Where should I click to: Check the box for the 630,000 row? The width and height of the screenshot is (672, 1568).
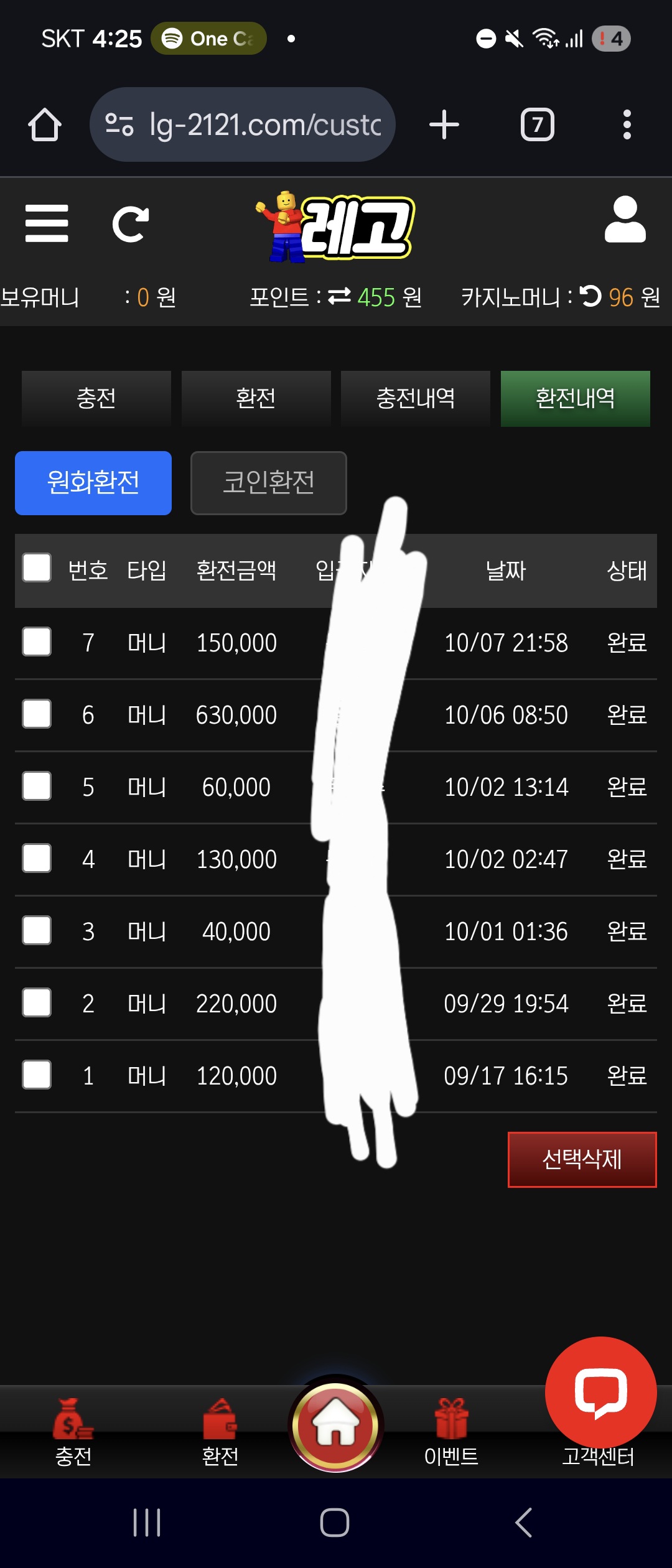coord(37,714)
